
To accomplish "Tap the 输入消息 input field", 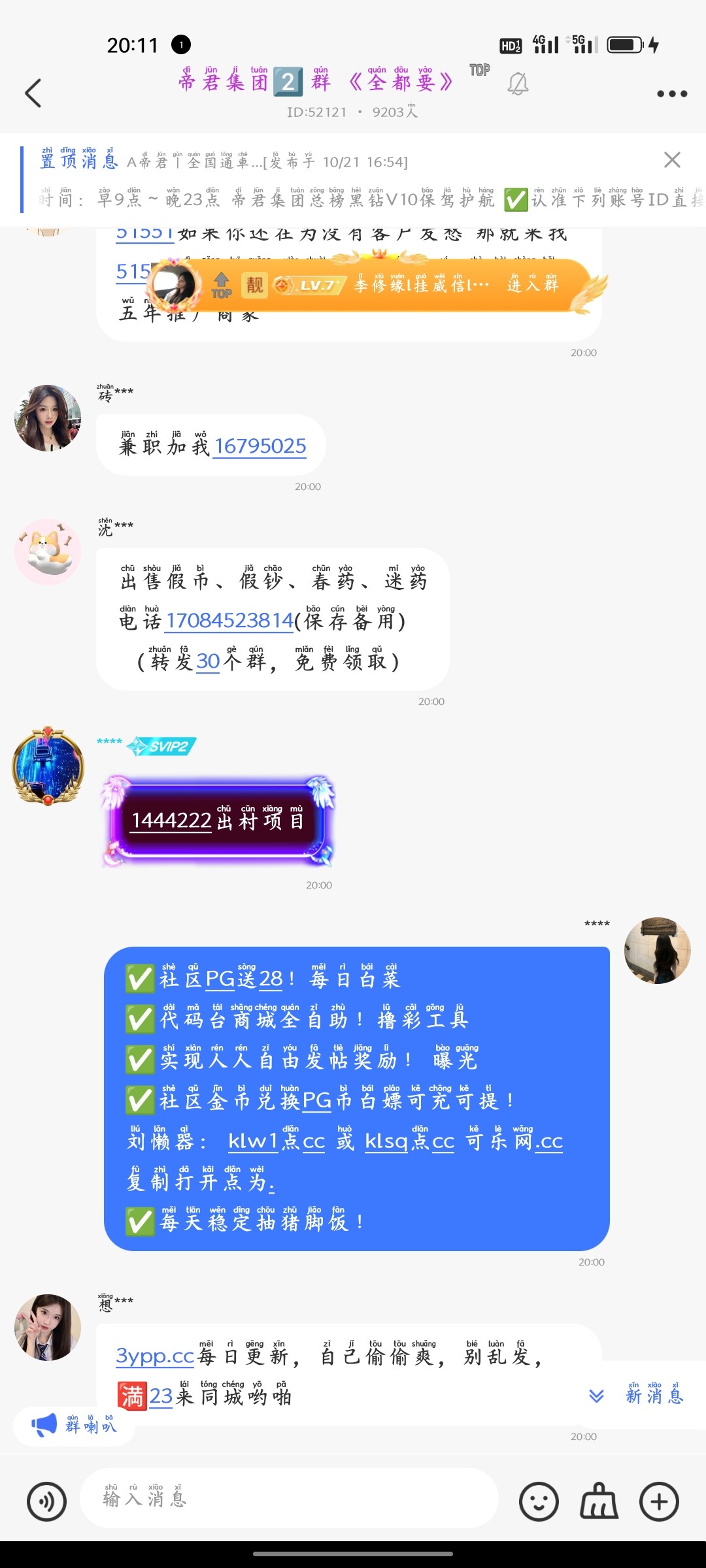I will point(288,1500).
